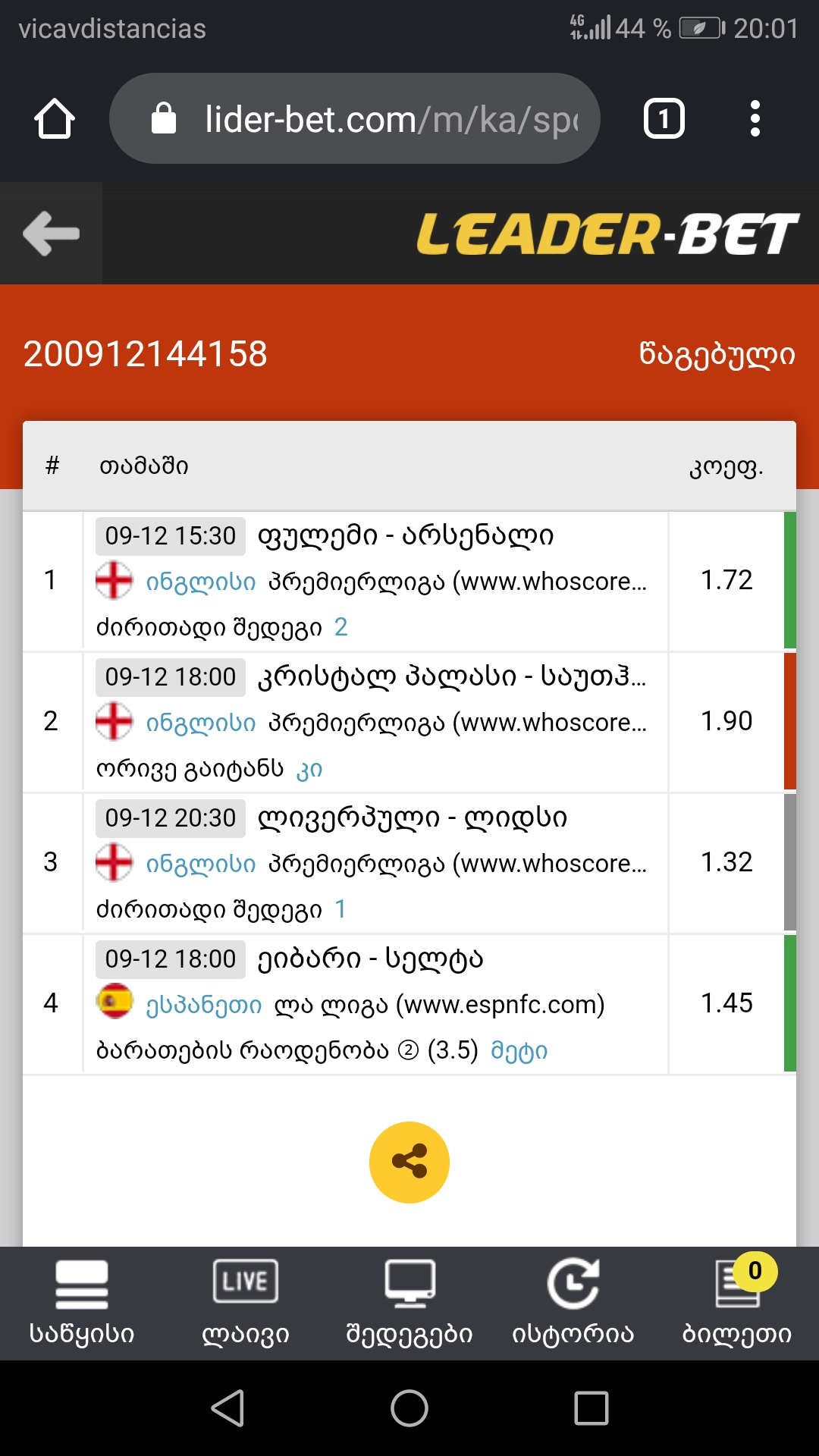Share this bet ticket
Image resolution: width=819 pixels, height=1456 pixels.
409,1162
